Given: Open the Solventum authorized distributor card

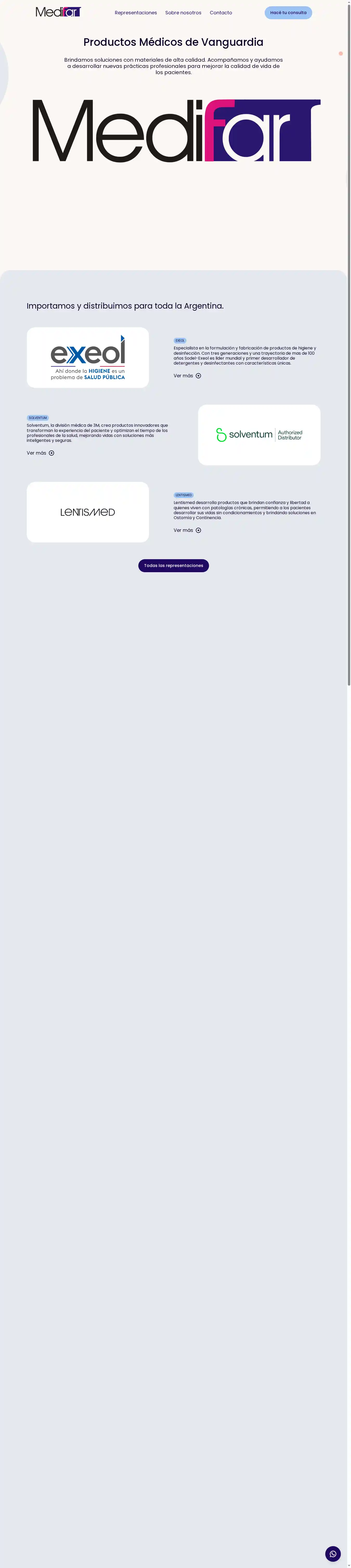Looking at the screenshot, I should [x=259, y=435].
